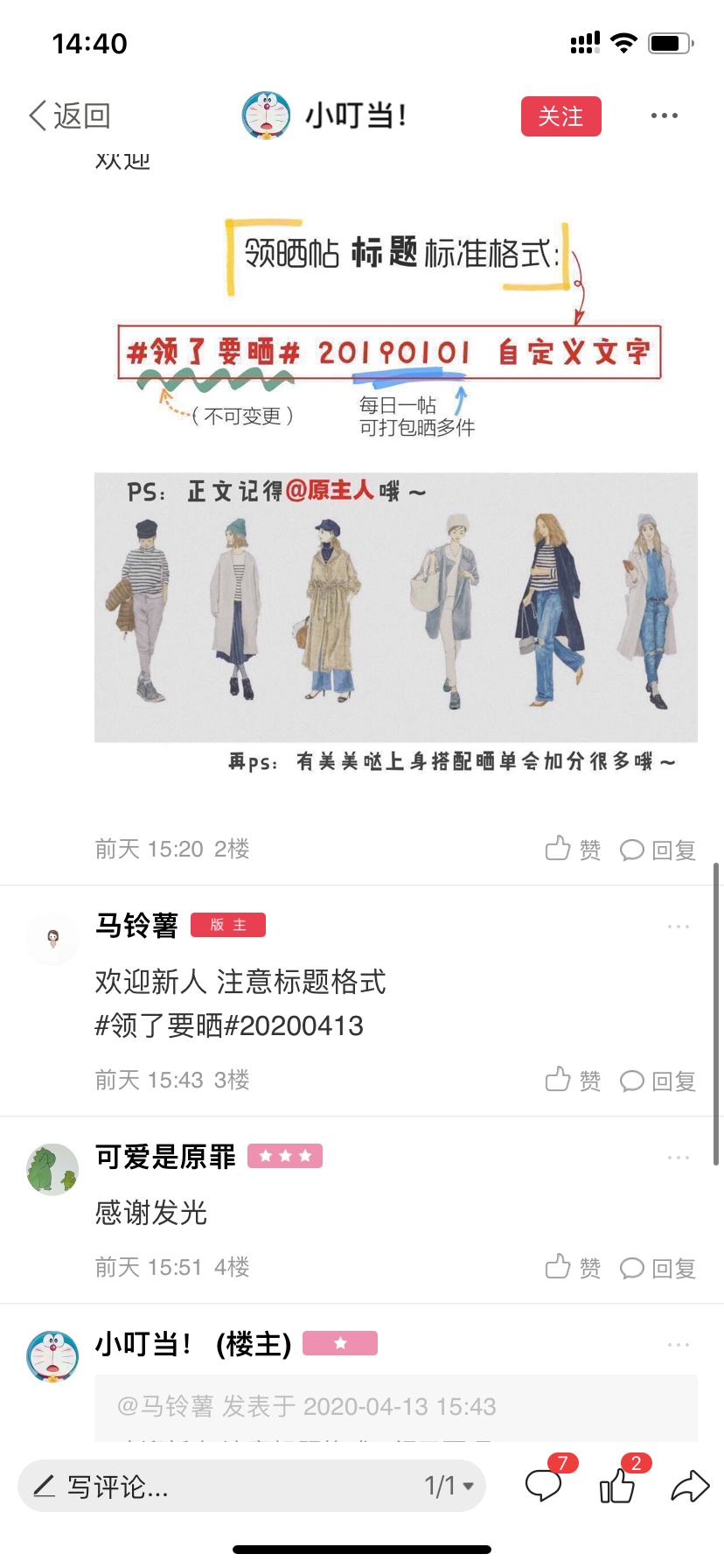
Task: Reply to 可爱是原罪's 4楼 comment
Action: coord(658,1268)
